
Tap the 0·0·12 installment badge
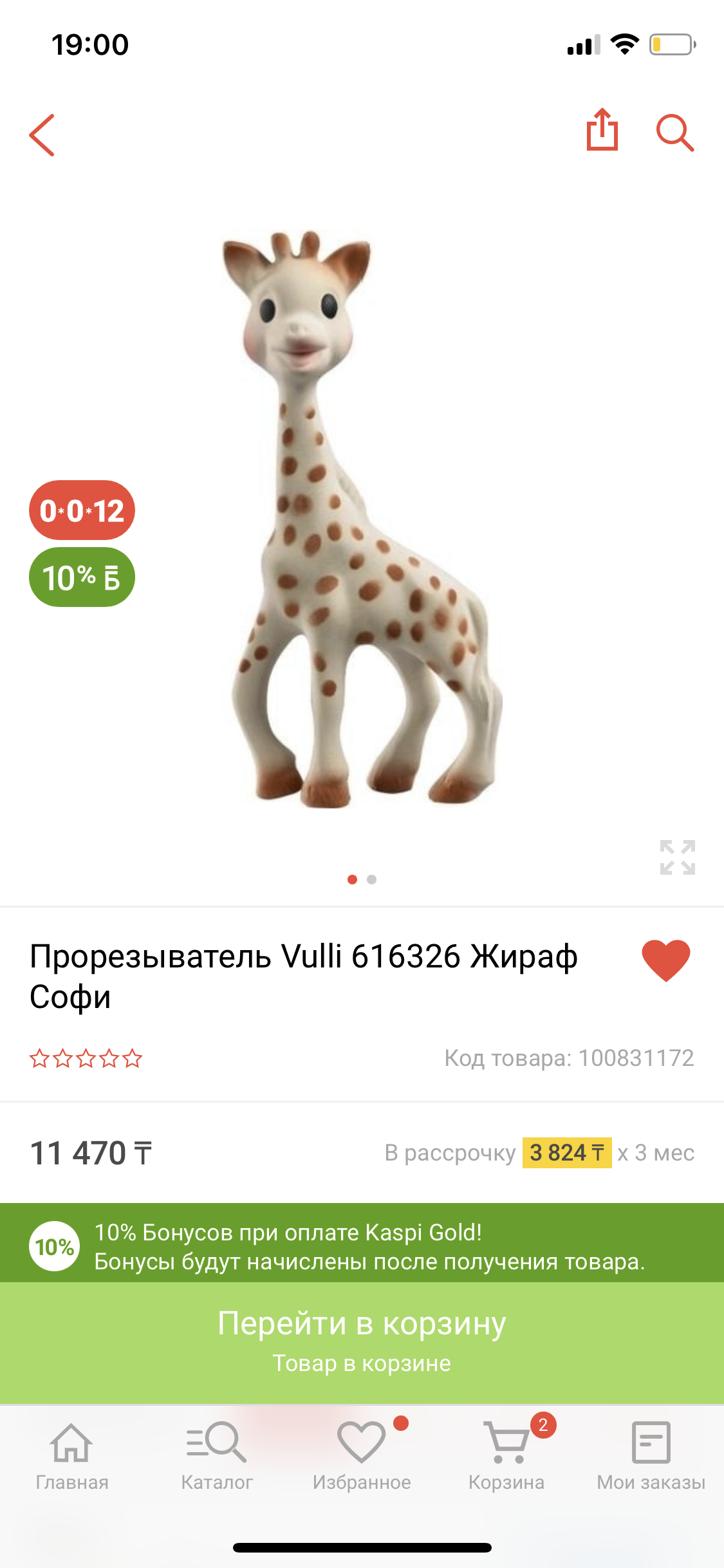(x=82, y=510)
